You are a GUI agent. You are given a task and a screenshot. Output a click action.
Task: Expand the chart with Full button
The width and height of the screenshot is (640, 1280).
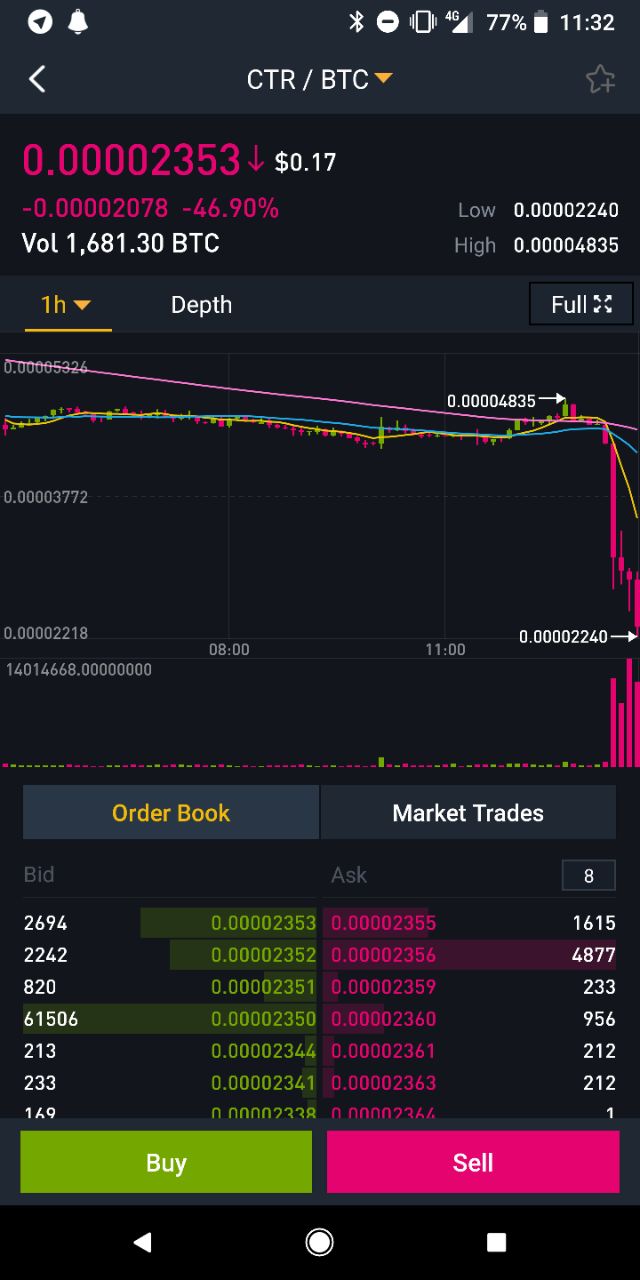pyautogui.click(x=581, y=305)
